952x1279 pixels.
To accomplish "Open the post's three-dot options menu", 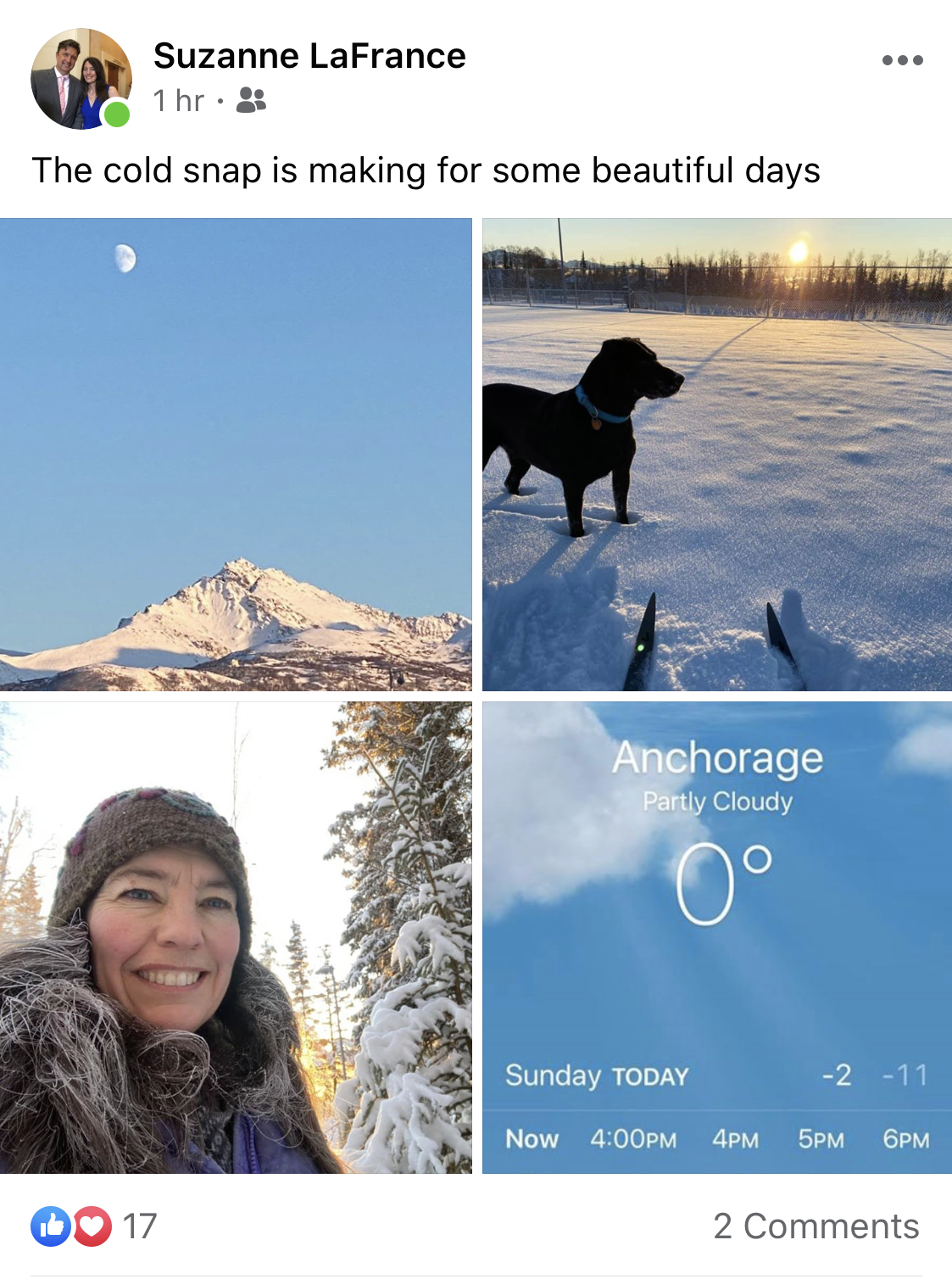I will (x=902, y=60).
